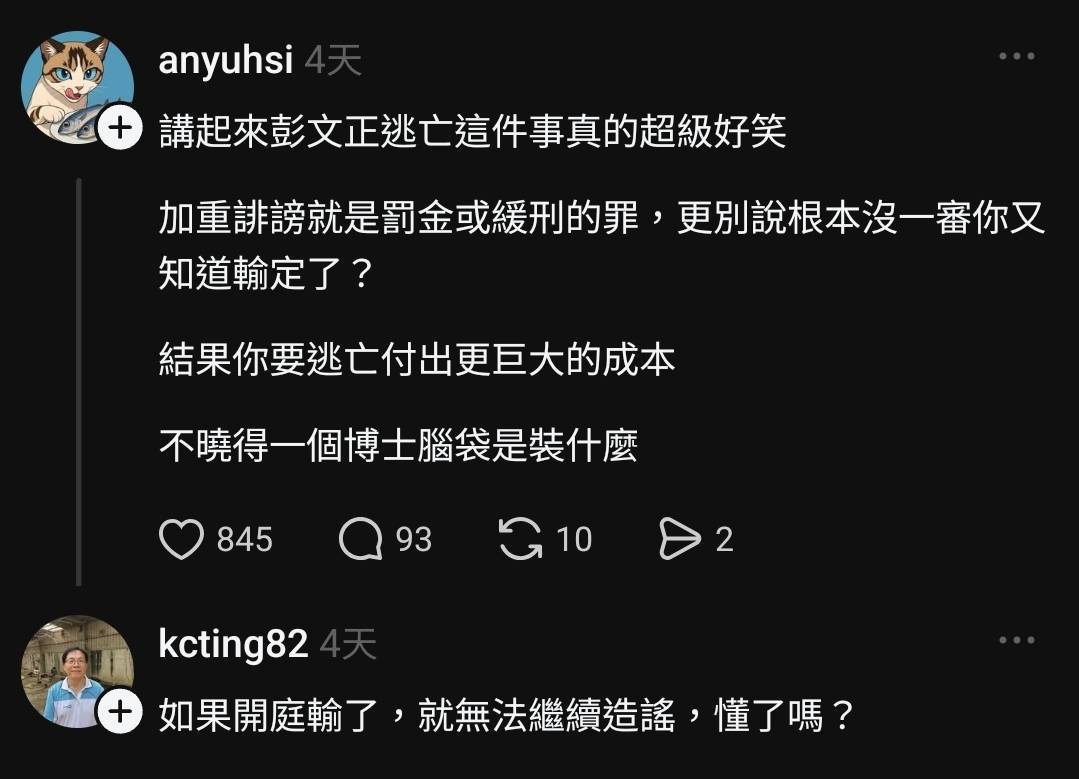Share anyuhsi's post via send icon

(x=680, y=540)
